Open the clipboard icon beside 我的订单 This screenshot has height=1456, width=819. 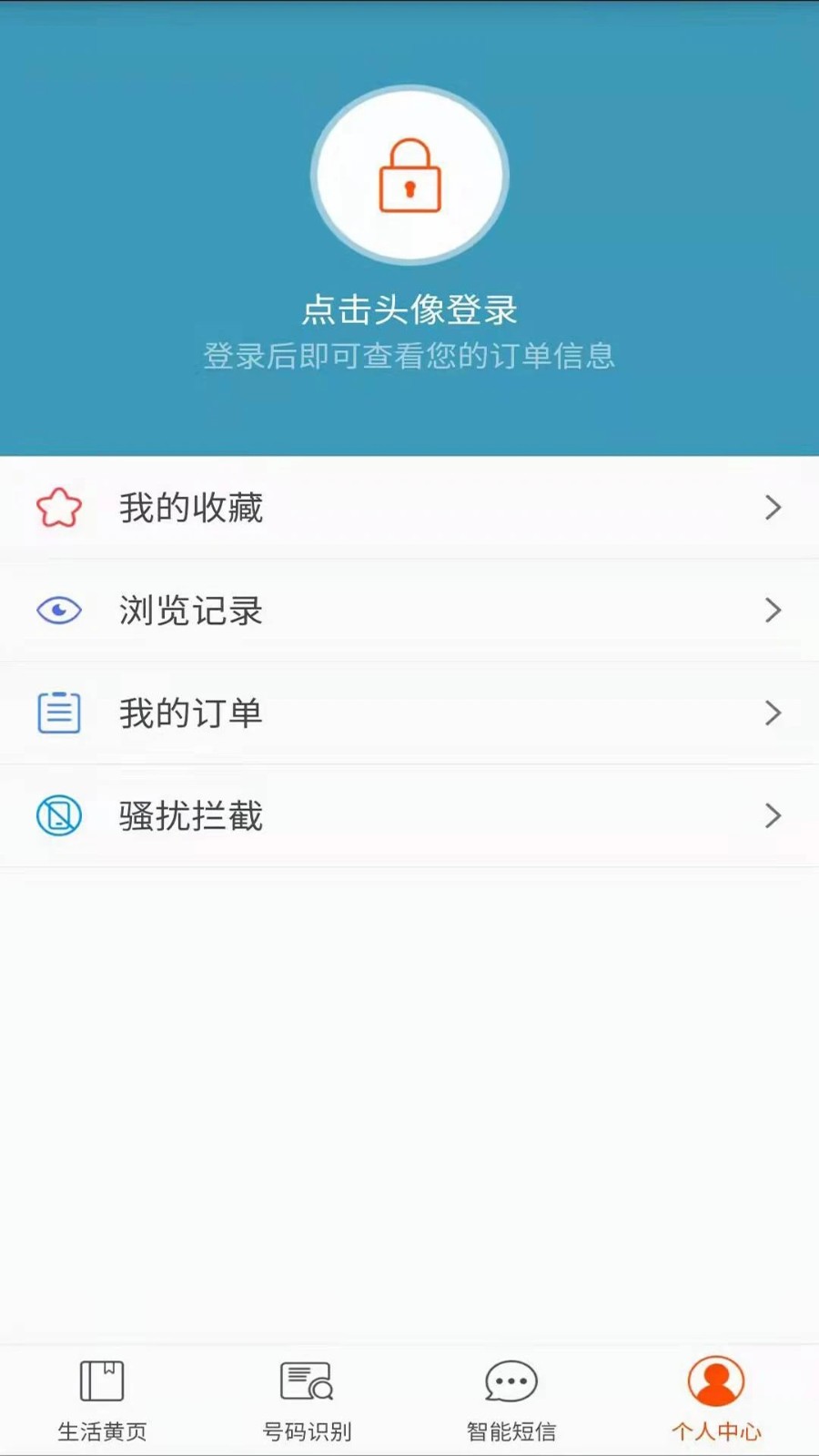click(58, 714)
